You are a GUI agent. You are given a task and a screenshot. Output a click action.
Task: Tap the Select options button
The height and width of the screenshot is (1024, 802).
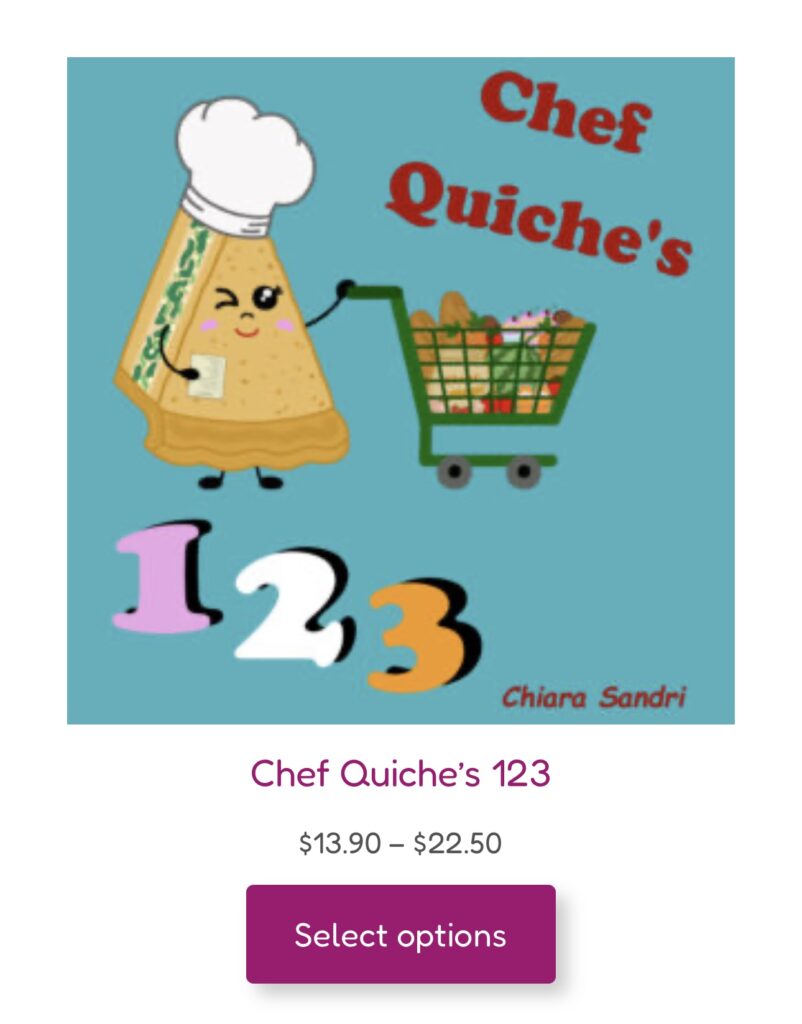pyautogui.click(x=400, y=934)
